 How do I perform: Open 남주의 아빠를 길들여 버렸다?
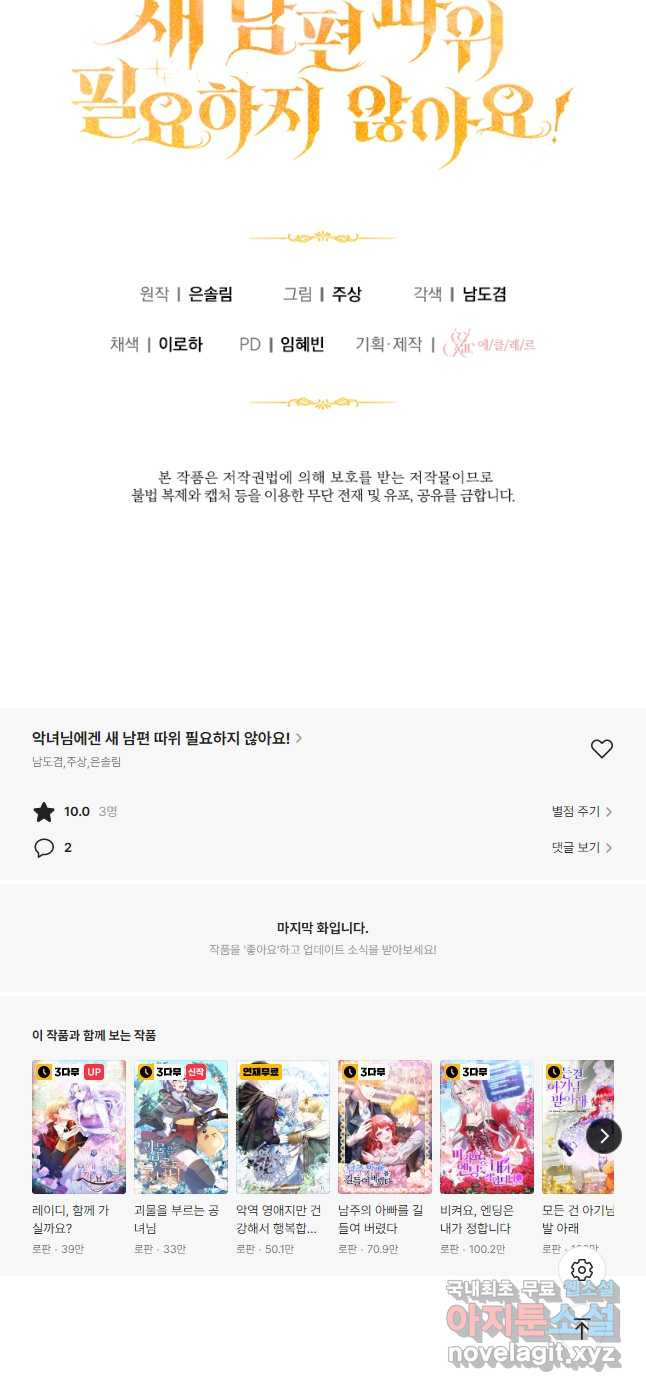385,1127
